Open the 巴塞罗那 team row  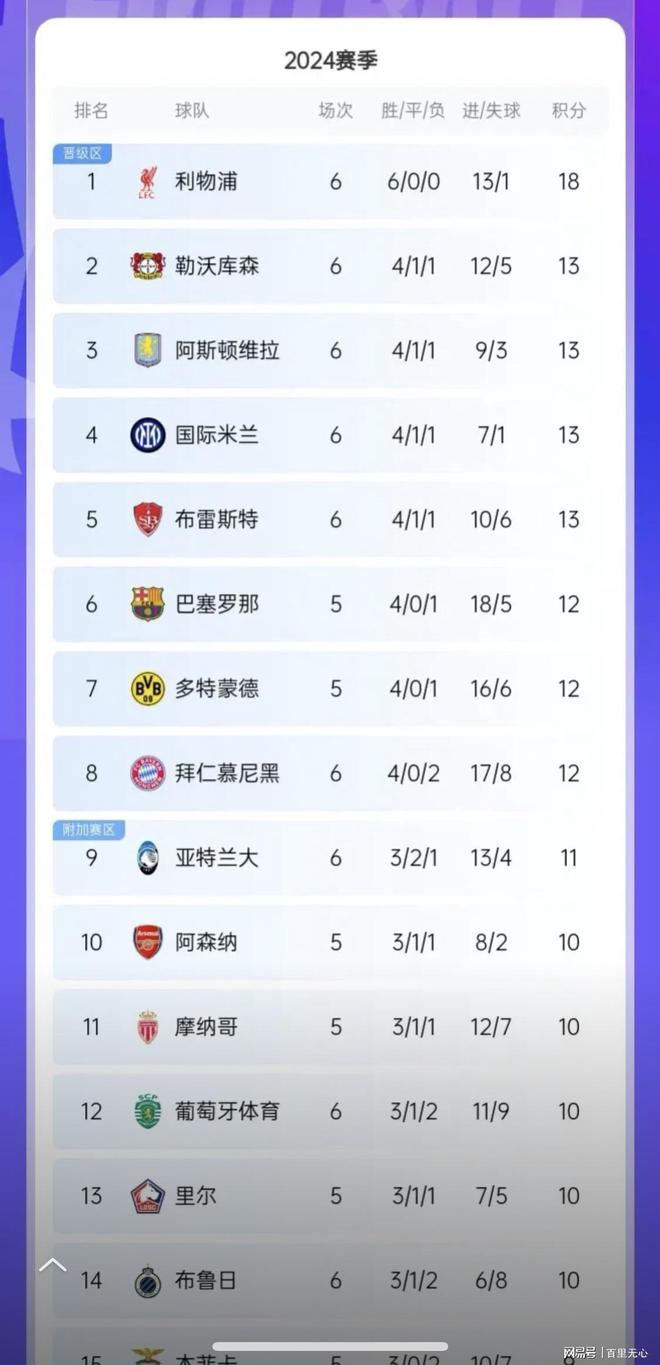330,604
